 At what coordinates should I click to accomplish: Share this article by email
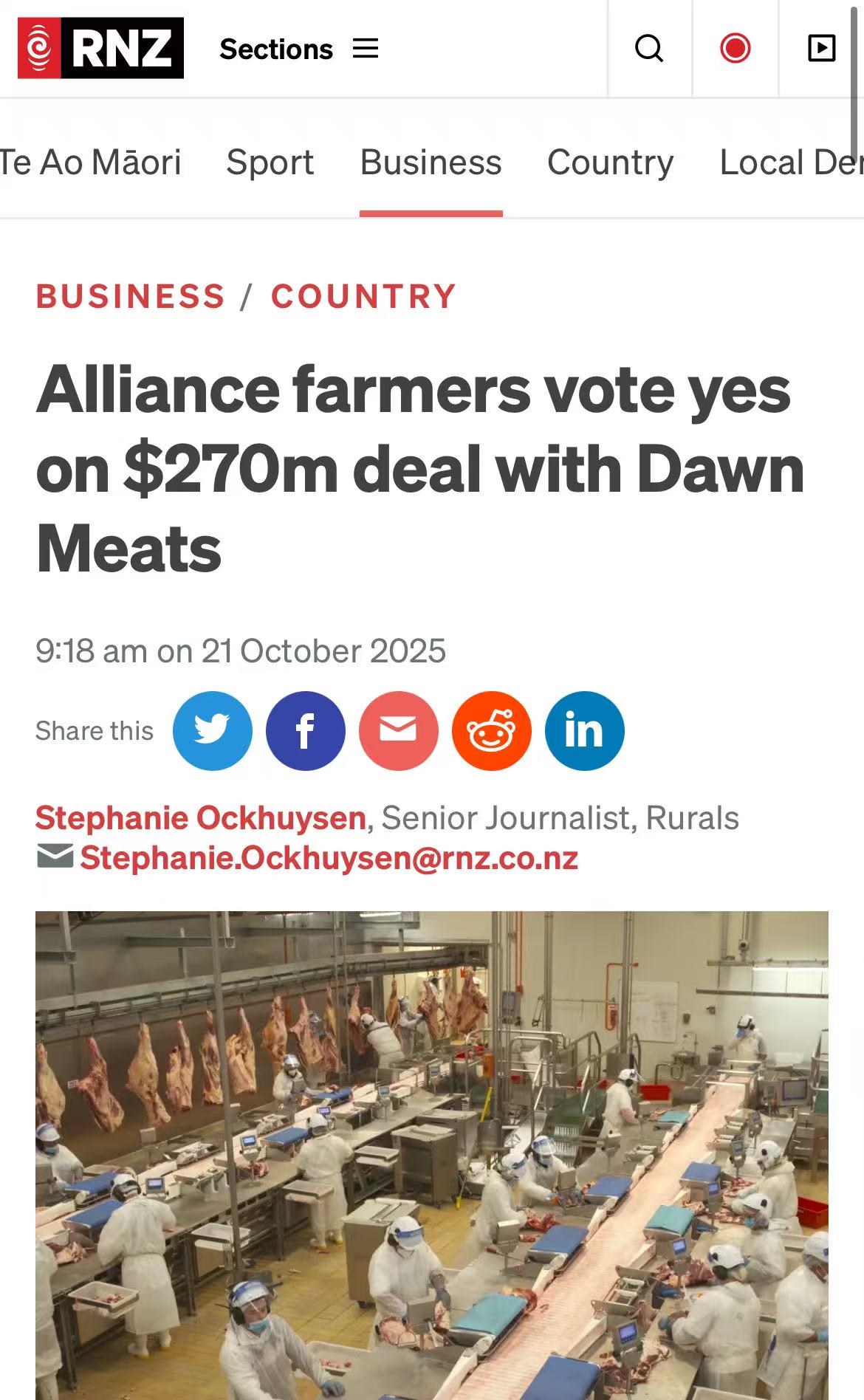398,731
